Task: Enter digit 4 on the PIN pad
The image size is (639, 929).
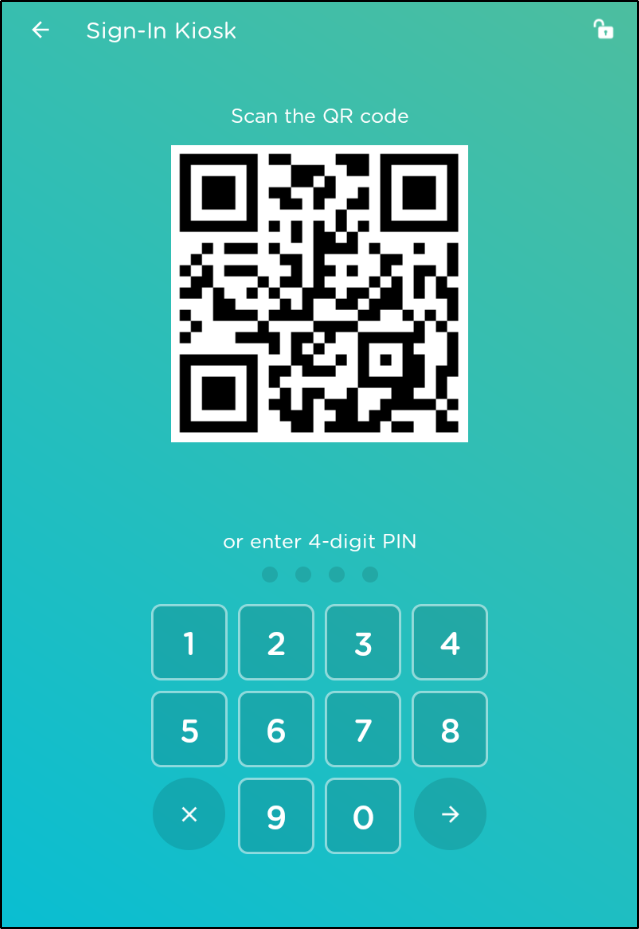Action: pyautogui.click(x=450, y=643)
